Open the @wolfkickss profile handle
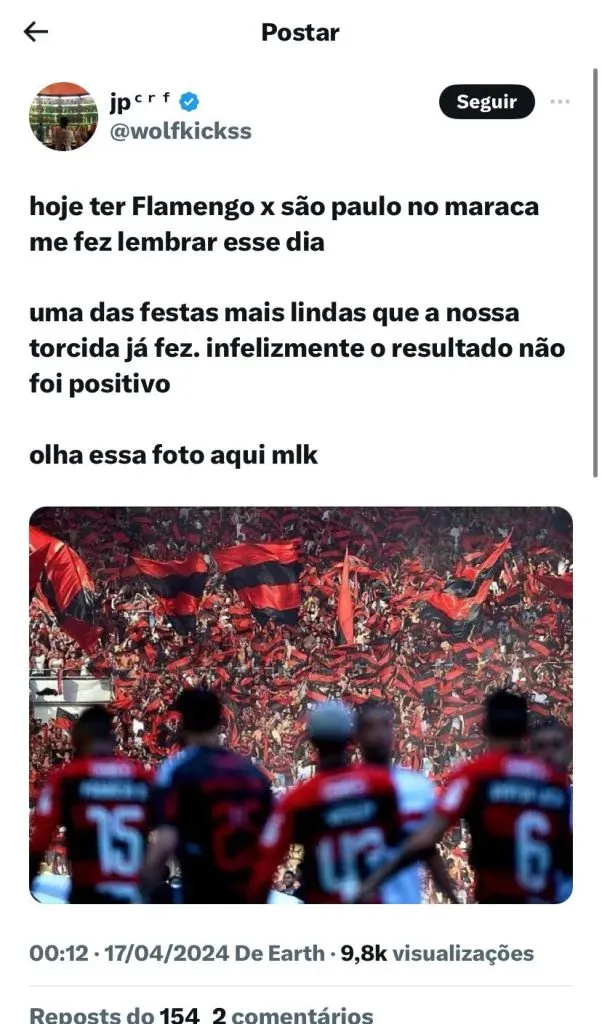The width and height of the screenshot is (602, 1024). click(x=180, y=131)
